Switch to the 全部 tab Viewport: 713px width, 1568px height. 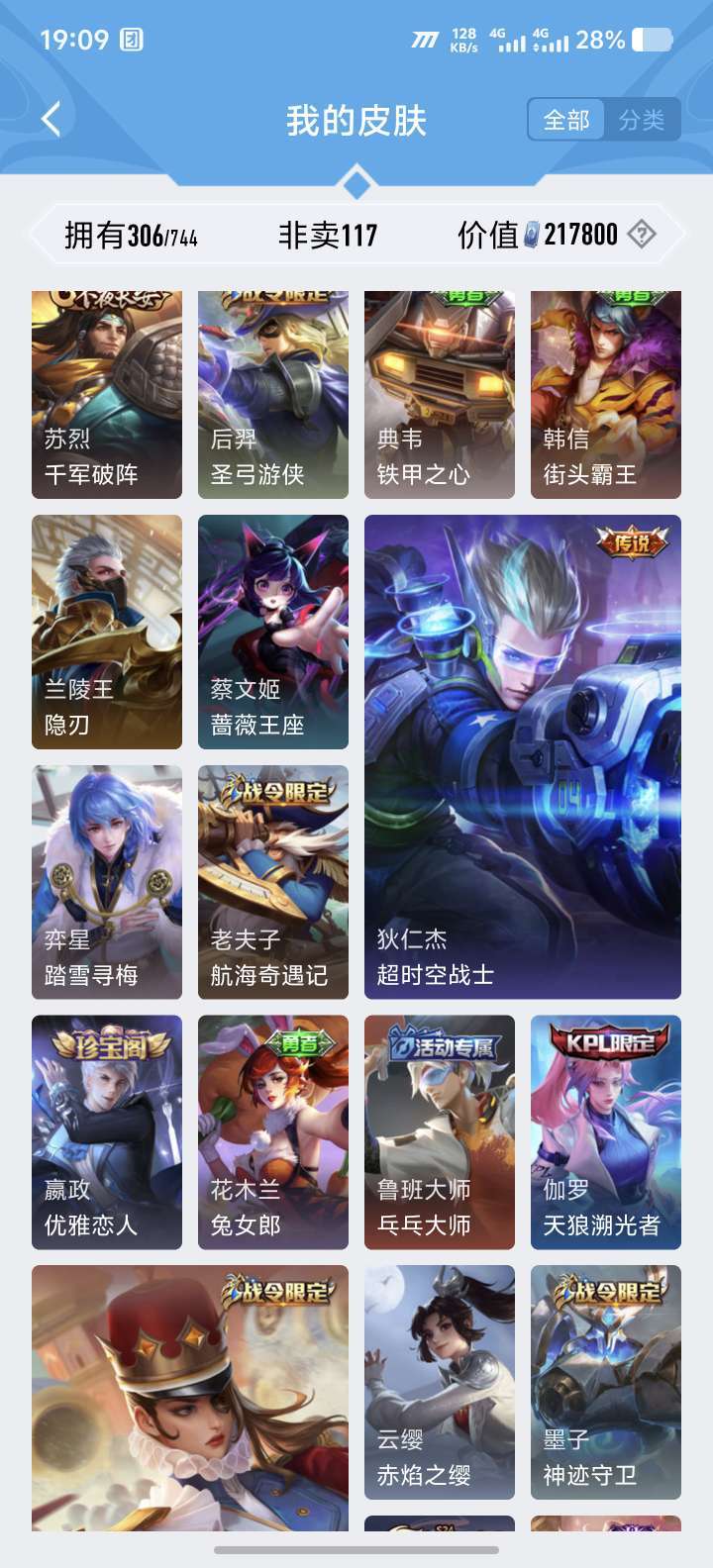click(566, 120)
